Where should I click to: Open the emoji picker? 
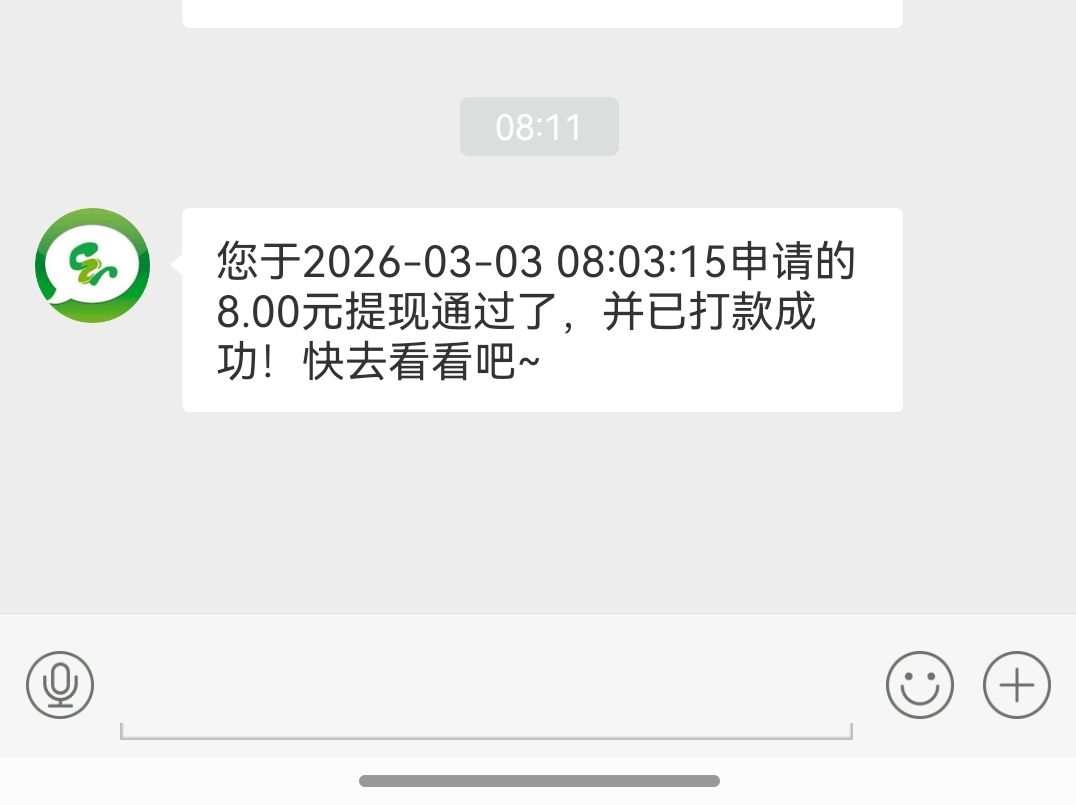919,685
